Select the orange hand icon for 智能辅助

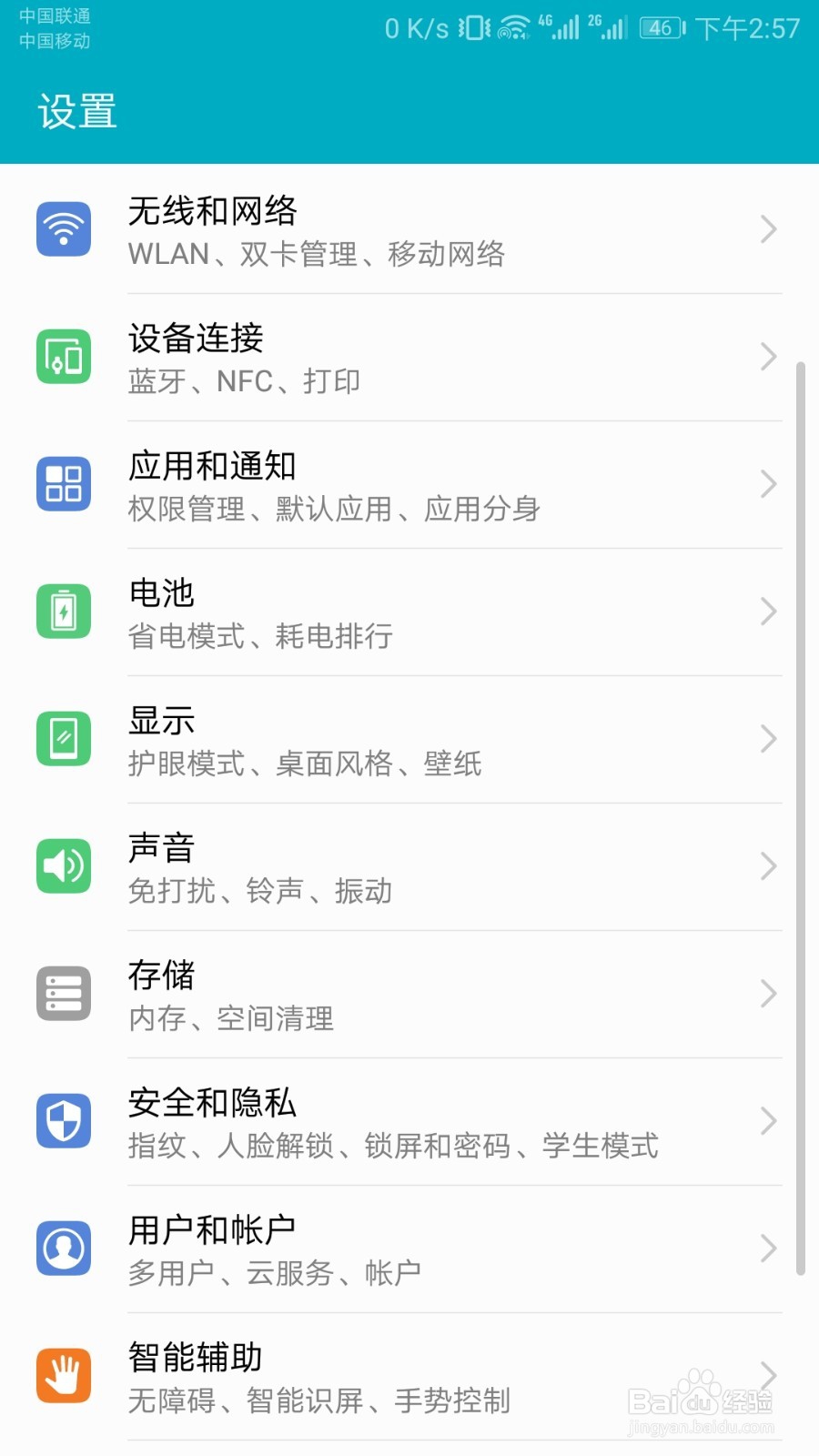(63, 1376)
